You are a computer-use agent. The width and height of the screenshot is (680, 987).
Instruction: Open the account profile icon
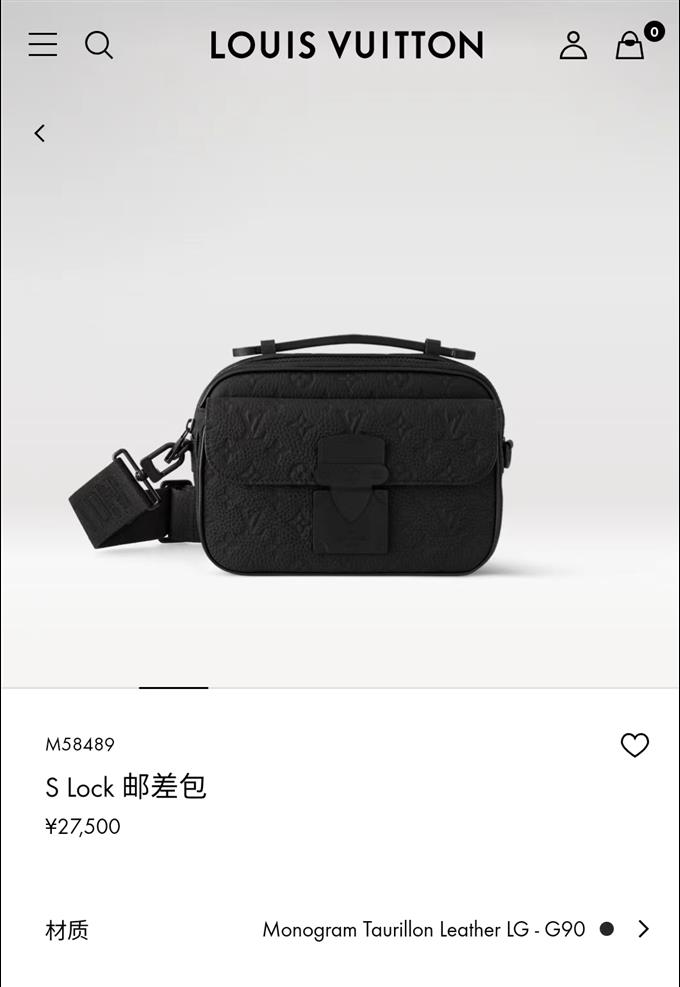(x=573, y=45)
